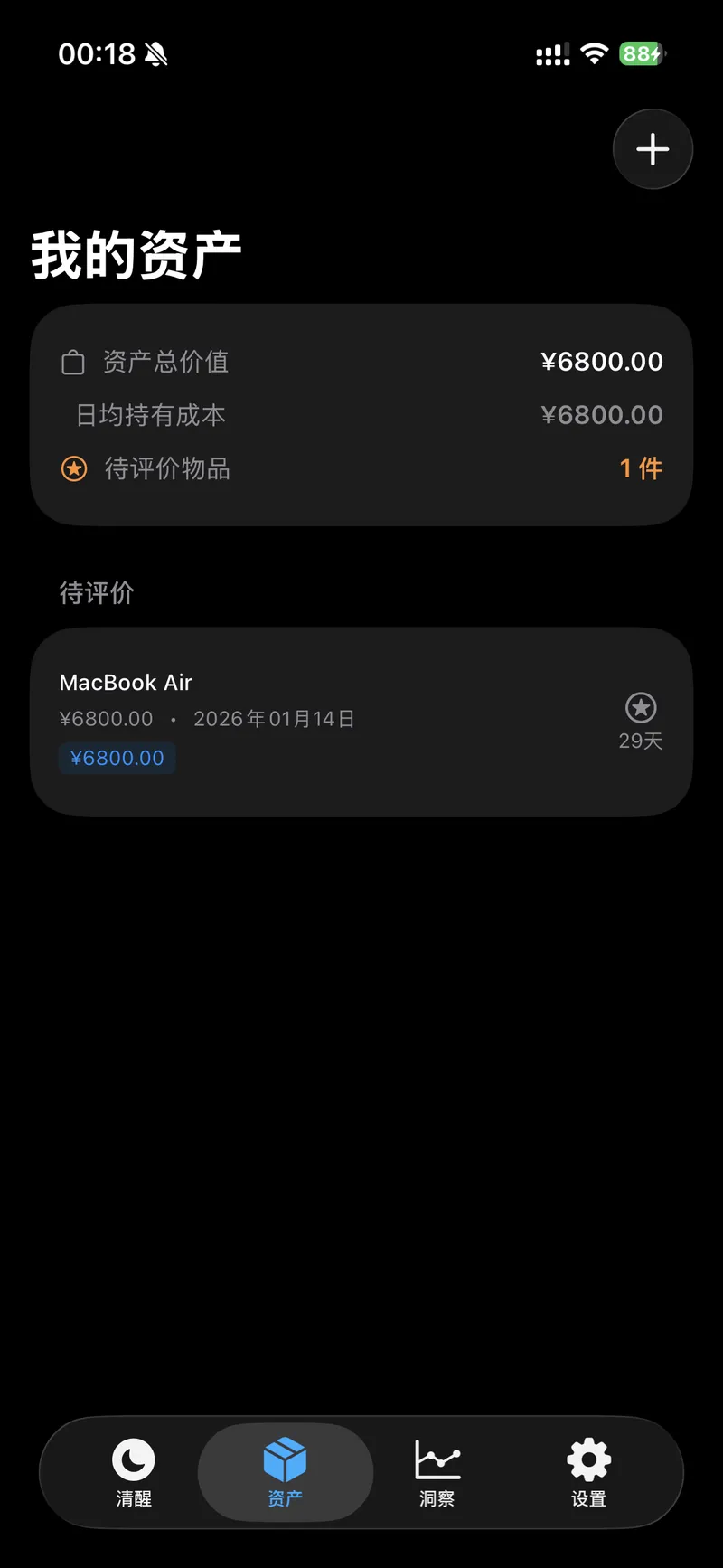Viewport: 723px width, 1568px height.
Task: Tap the muted notification bell icon
Action: click(154, 54)
